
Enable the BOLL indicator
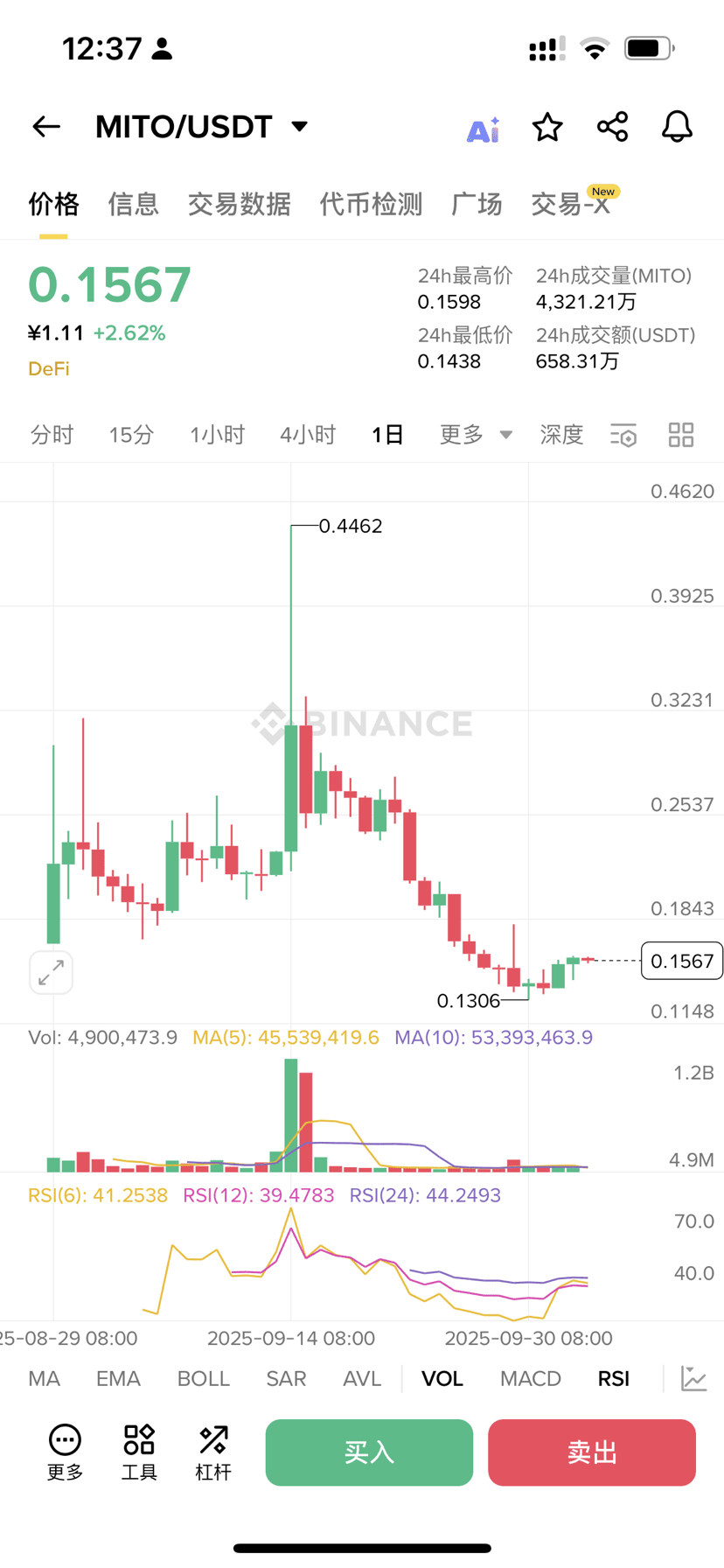(203, 1379)
